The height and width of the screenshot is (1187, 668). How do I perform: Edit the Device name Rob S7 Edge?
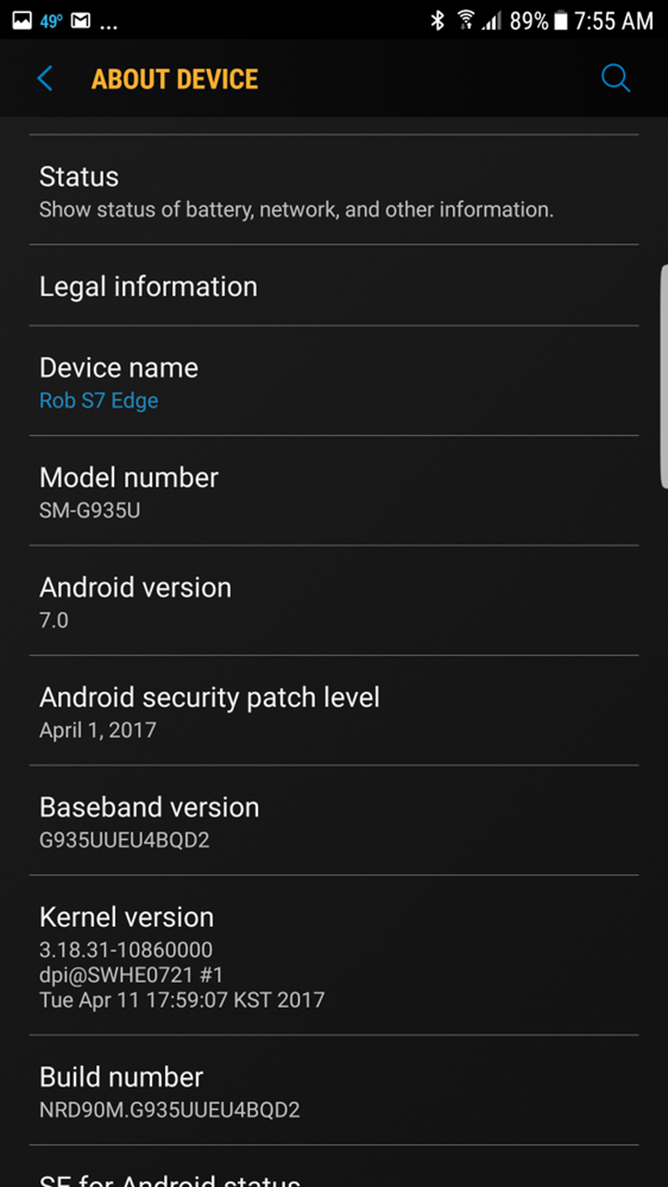click(333, 382)
